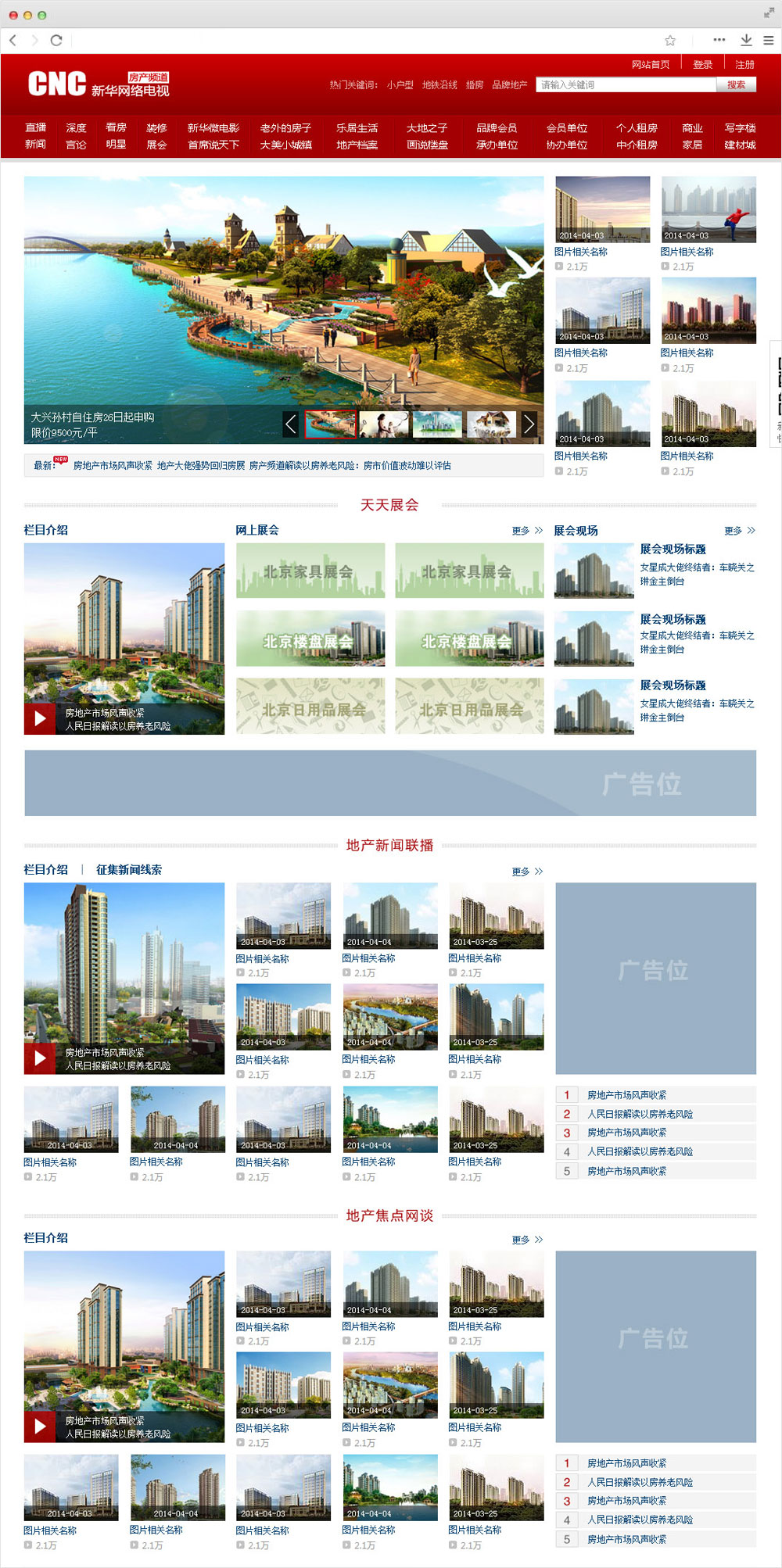This screenshot has height=1568, width=782.
Task: Open the 北京家具展会 banner tile
Action: (310, 571)
